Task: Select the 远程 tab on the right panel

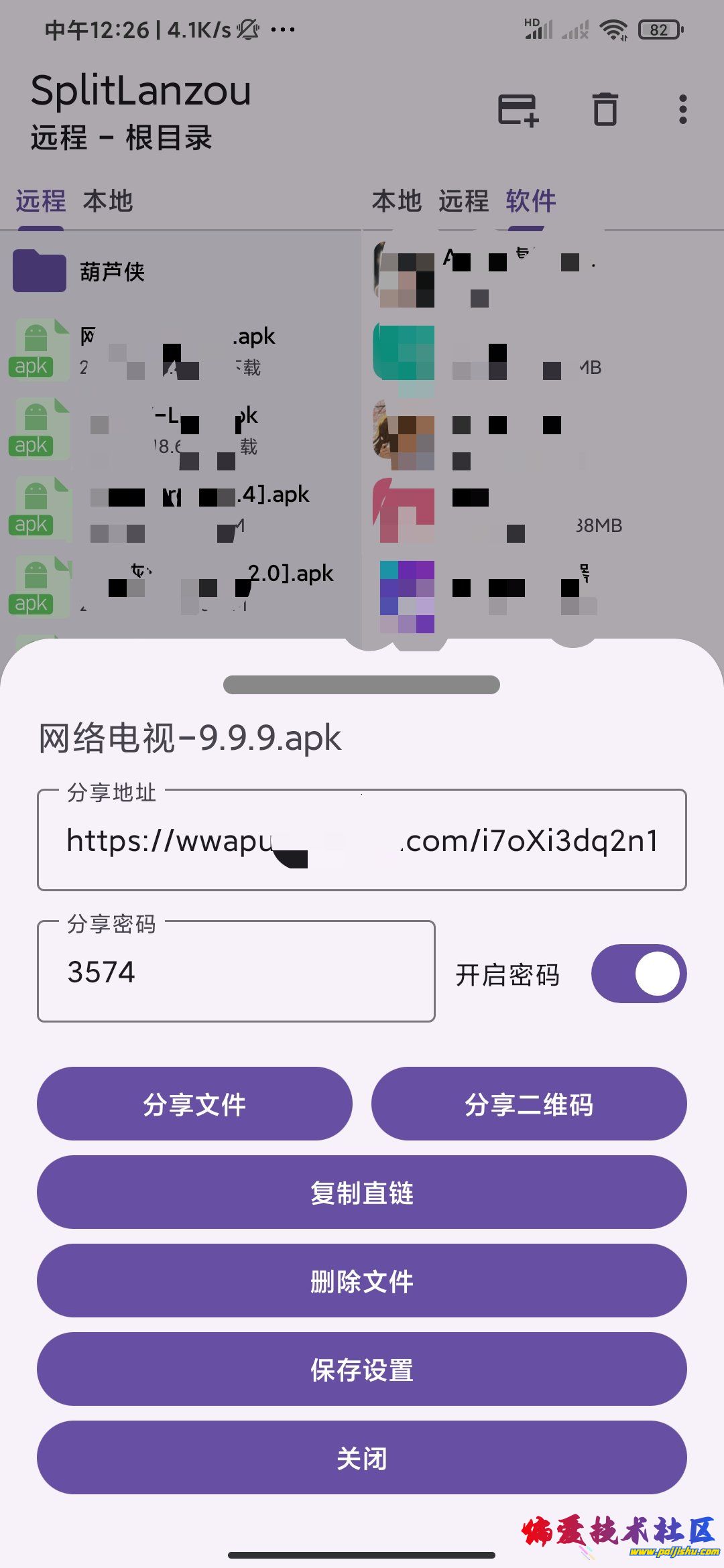Action: pyautogui.click(x=464, y=200)
